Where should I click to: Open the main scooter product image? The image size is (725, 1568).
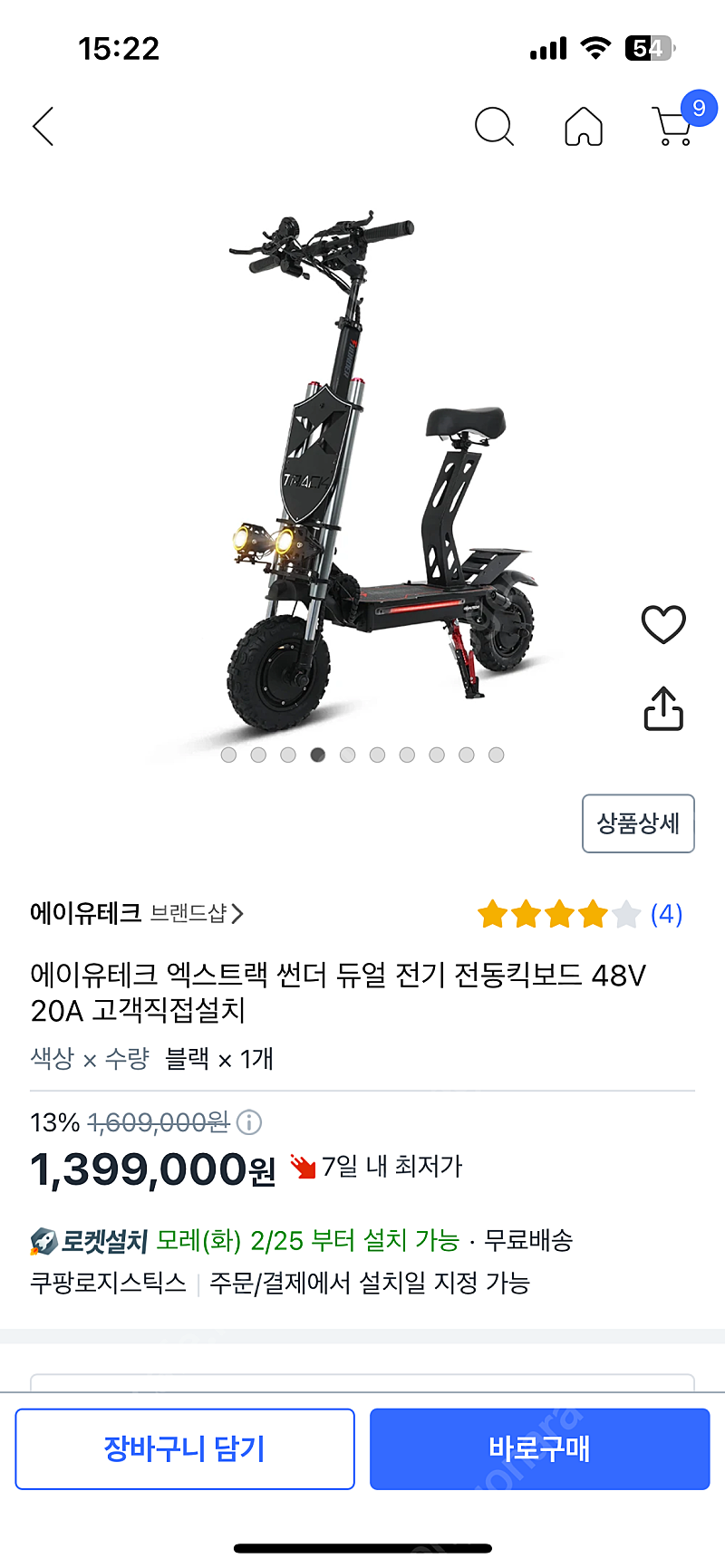pyautogui.click(x=362, y=471)
